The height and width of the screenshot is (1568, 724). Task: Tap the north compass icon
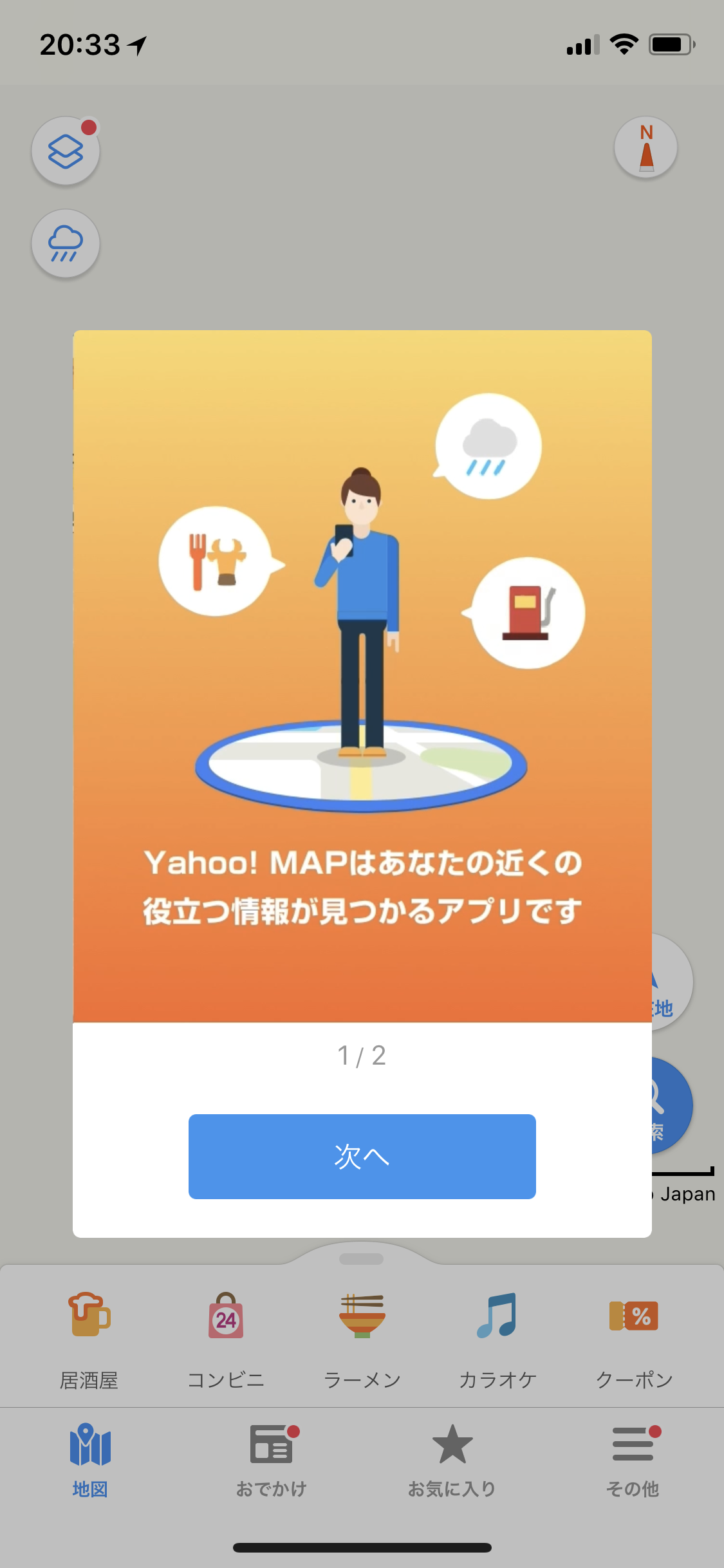click(645, 147)
